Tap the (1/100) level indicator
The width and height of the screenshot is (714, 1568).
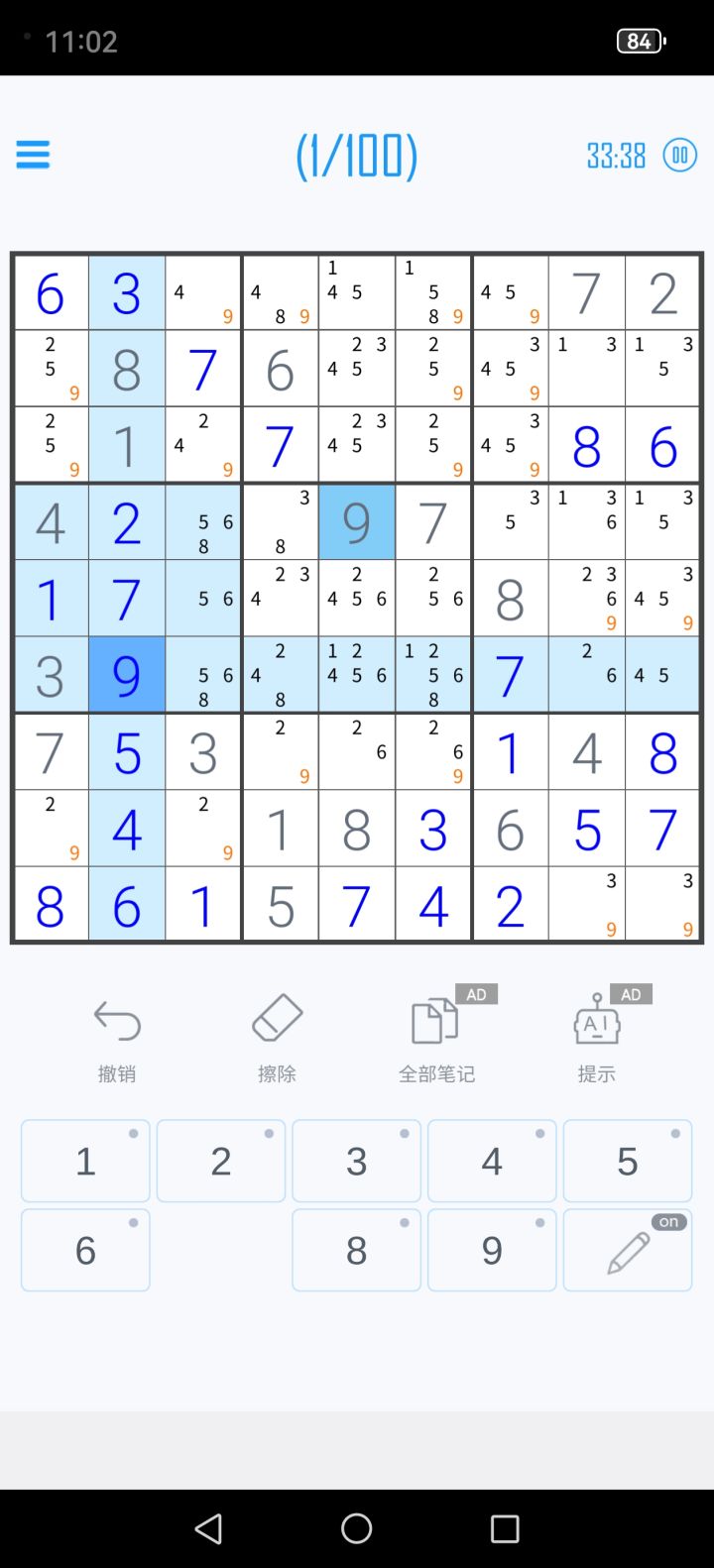coord(356,156)
